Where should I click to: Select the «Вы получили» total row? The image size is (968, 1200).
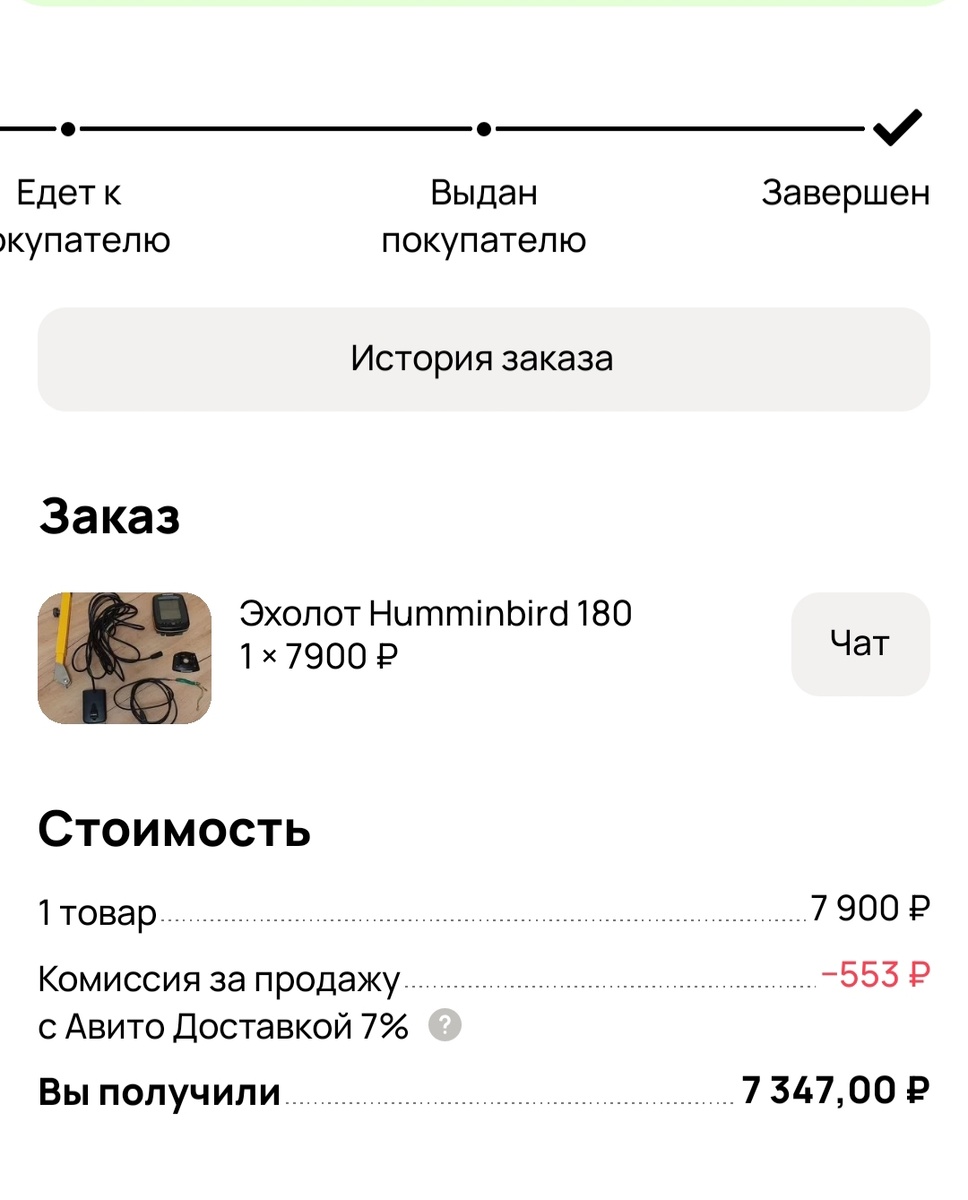(x=157, y=1090)
